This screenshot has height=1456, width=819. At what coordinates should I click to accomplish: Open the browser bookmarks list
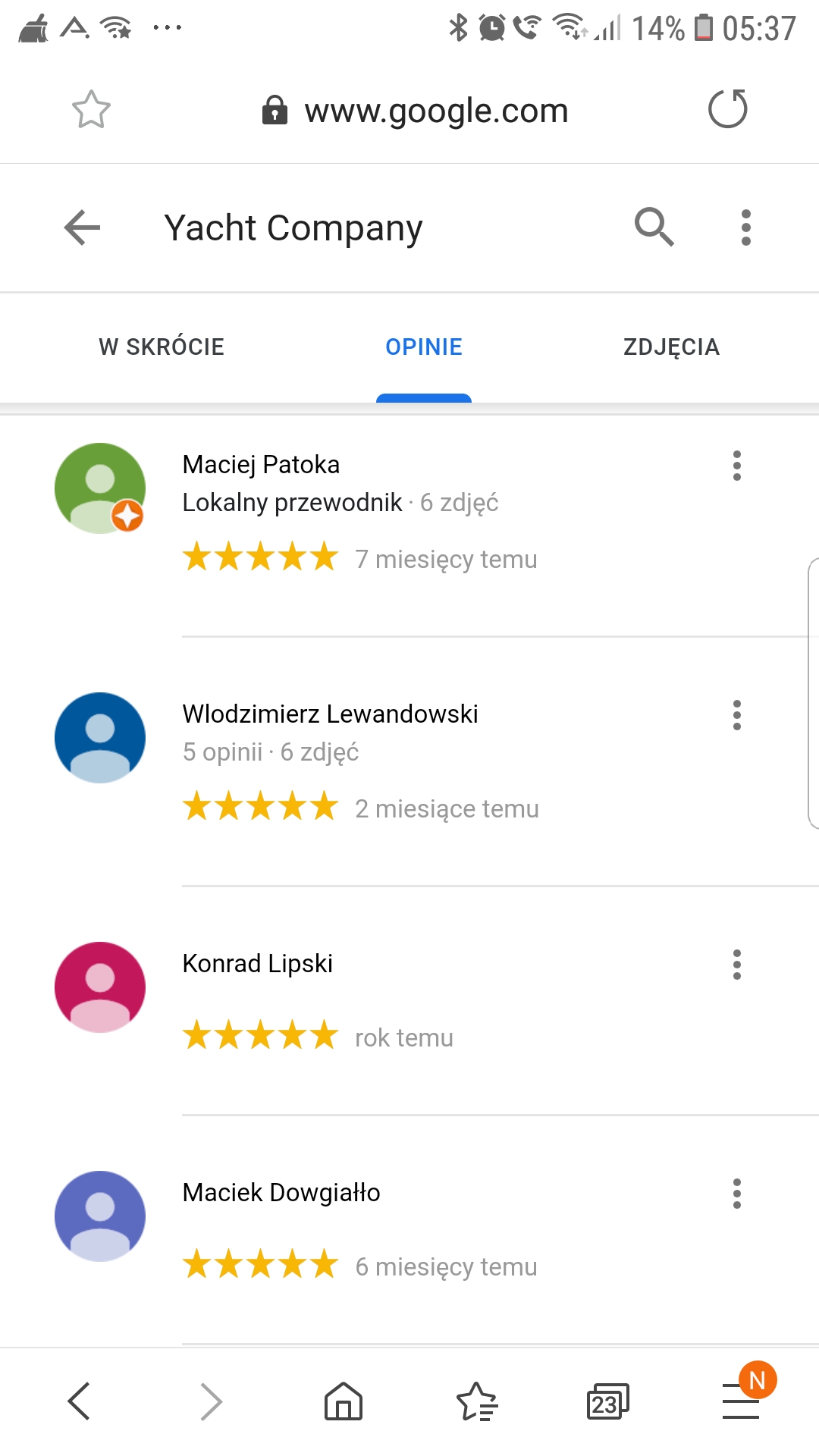coord(476,1401)
